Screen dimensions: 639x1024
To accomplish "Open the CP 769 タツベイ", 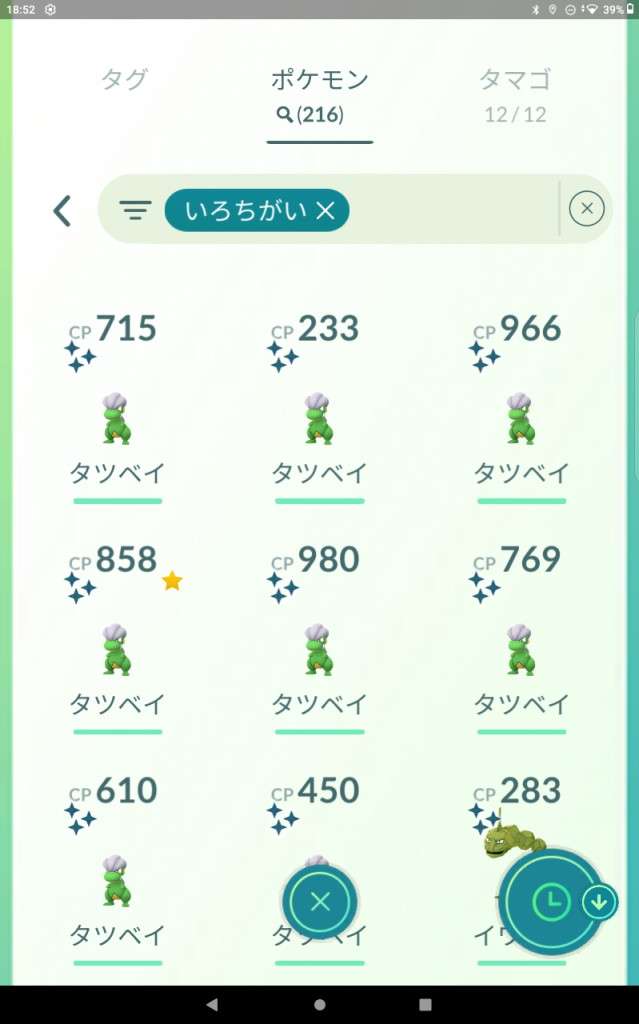I will [x=520, y=649].
